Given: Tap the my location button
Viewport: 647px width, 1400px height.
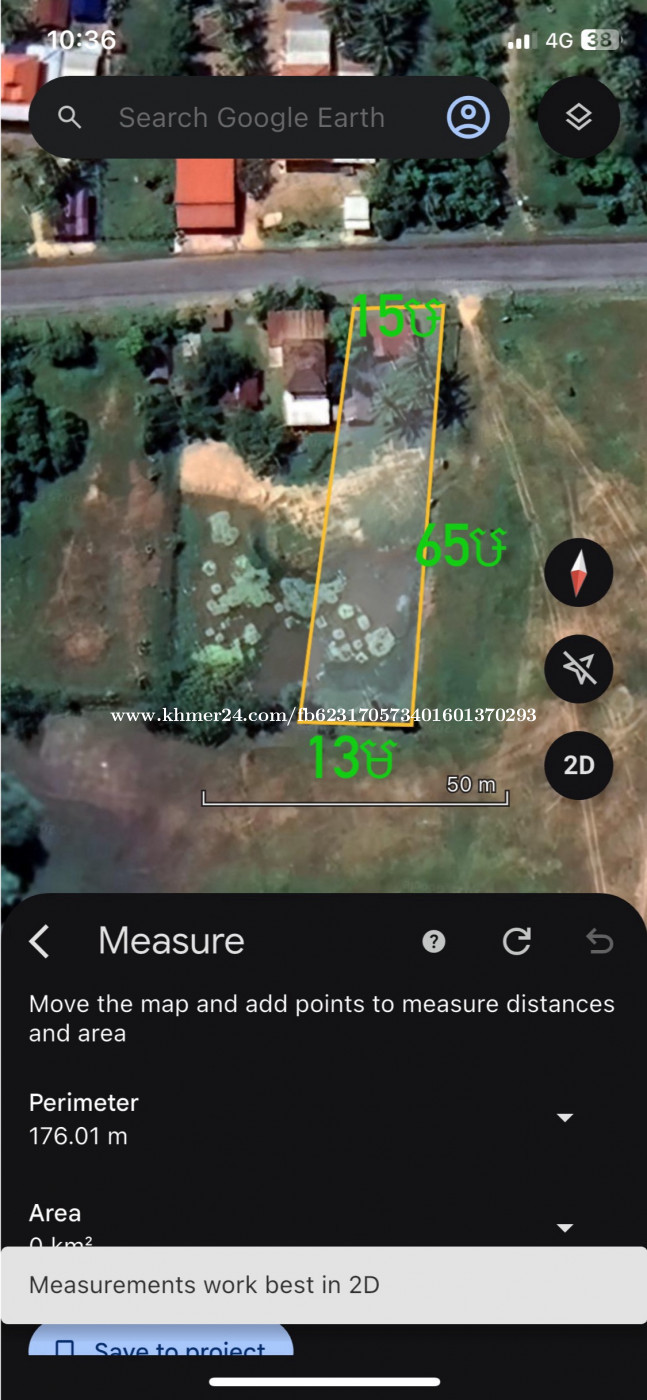Looking at the screenshot, I should [x=578, y=668].
